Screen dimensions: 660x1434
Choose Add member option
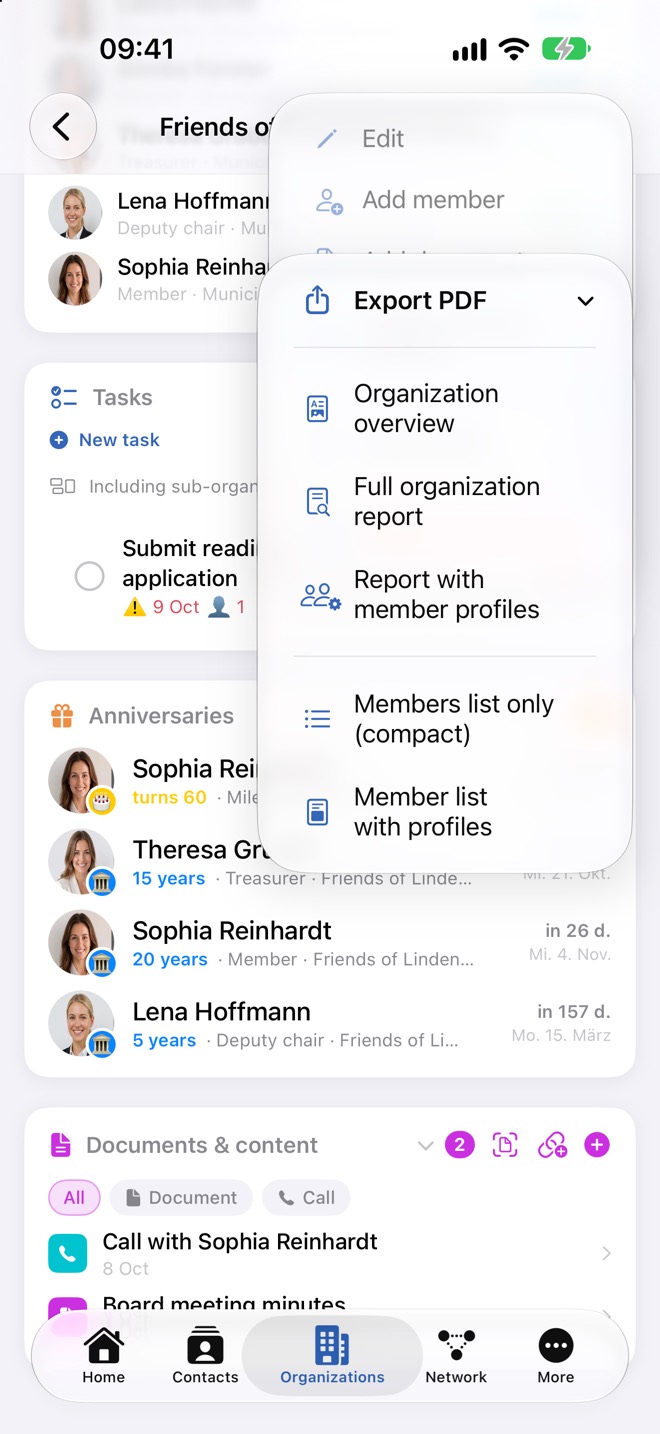[433, 200]
